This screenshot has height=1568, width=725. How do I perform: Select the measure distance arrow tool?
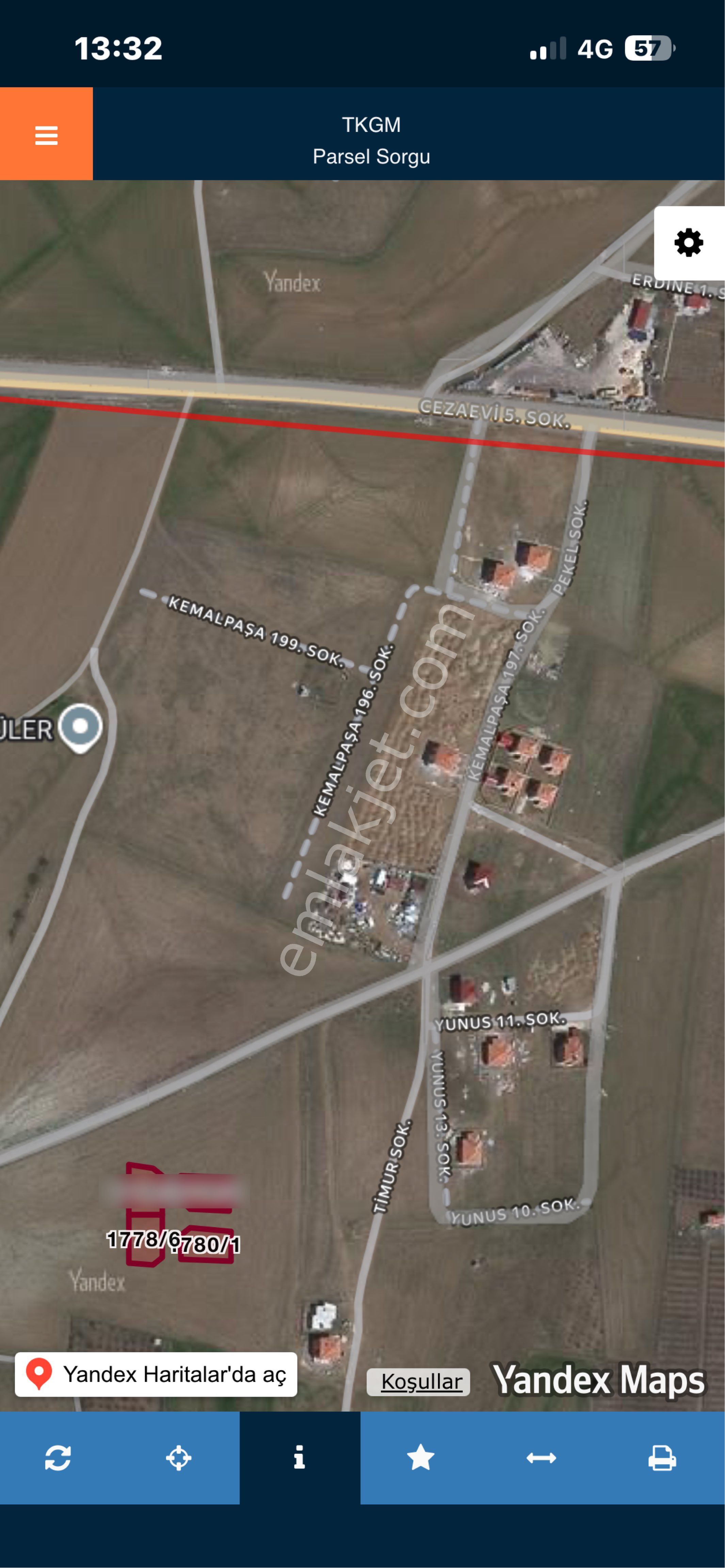pyautogui.click(x=541, y=1458)
